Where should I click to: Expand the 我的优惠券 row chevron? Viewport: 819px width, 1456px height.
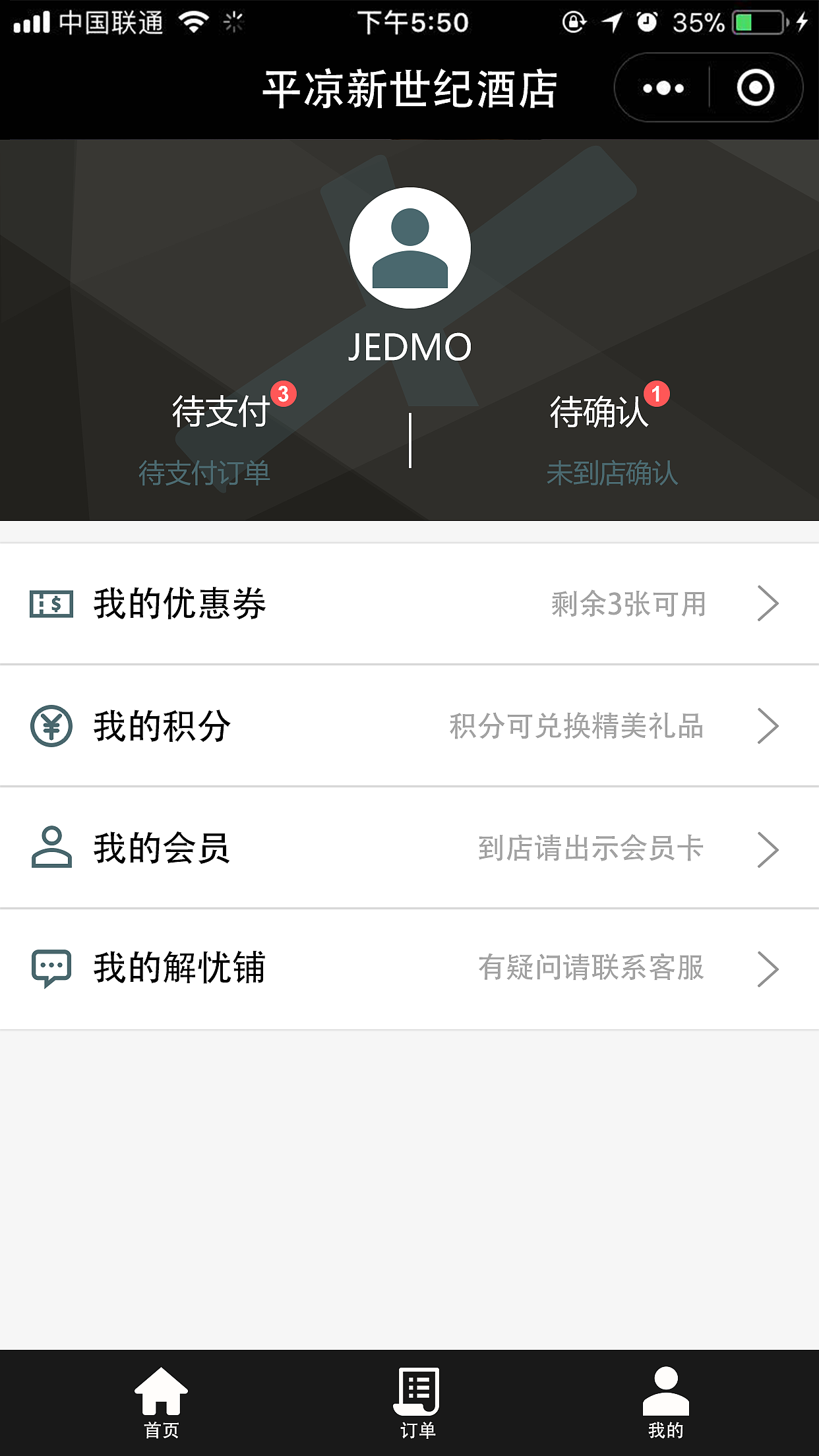[x=767, y=602]
